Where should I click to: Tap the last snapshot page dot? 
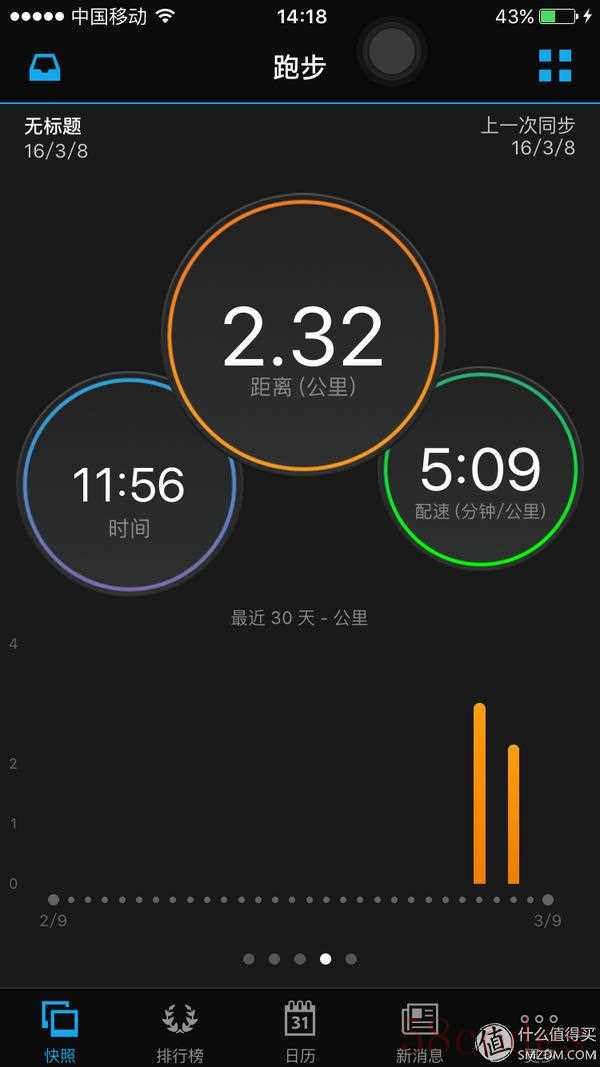pyautogui.click(x=351, y=959)
